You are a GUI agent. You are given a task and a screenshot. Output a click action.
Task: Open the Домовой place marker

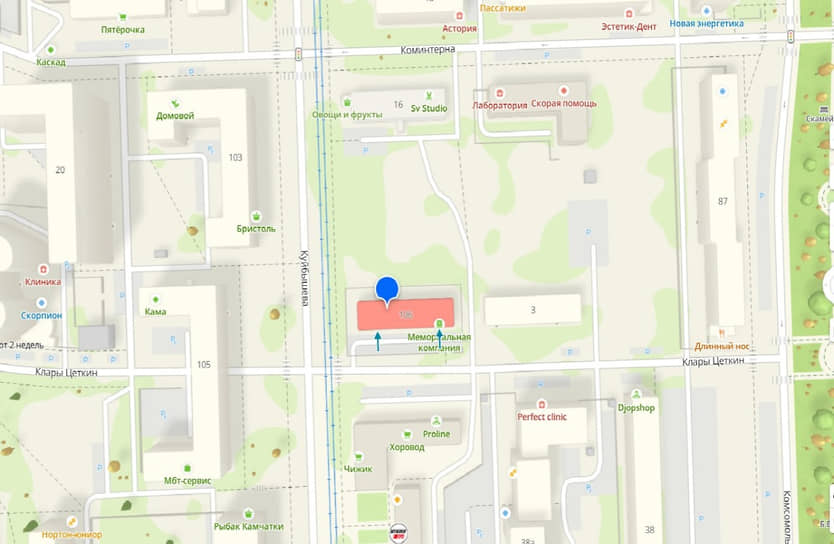pyautogui.click(x=176, y=102)
